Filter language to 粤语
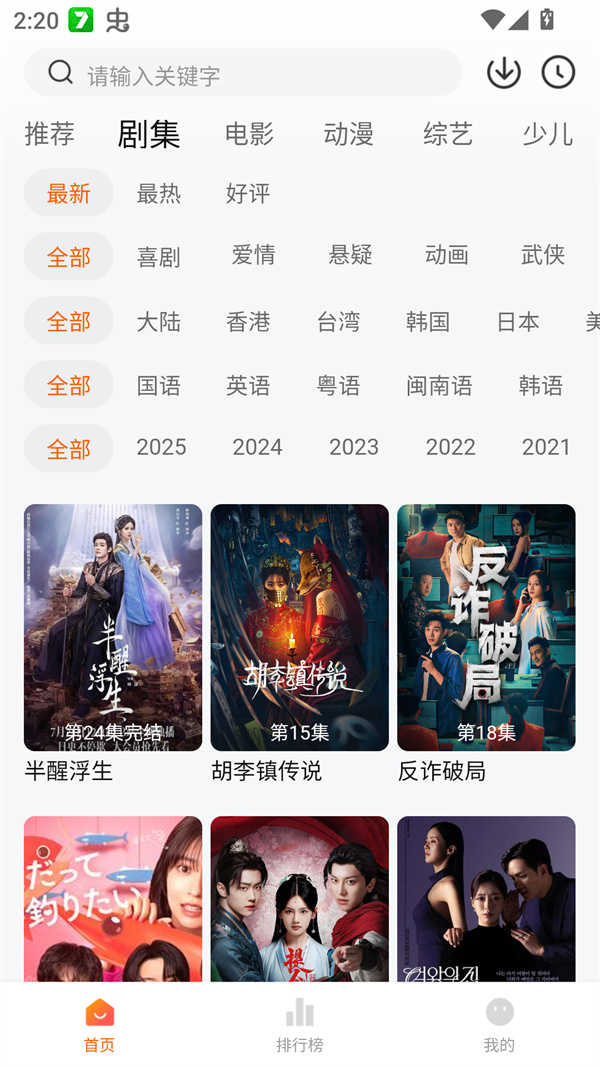 pos(338,385)
